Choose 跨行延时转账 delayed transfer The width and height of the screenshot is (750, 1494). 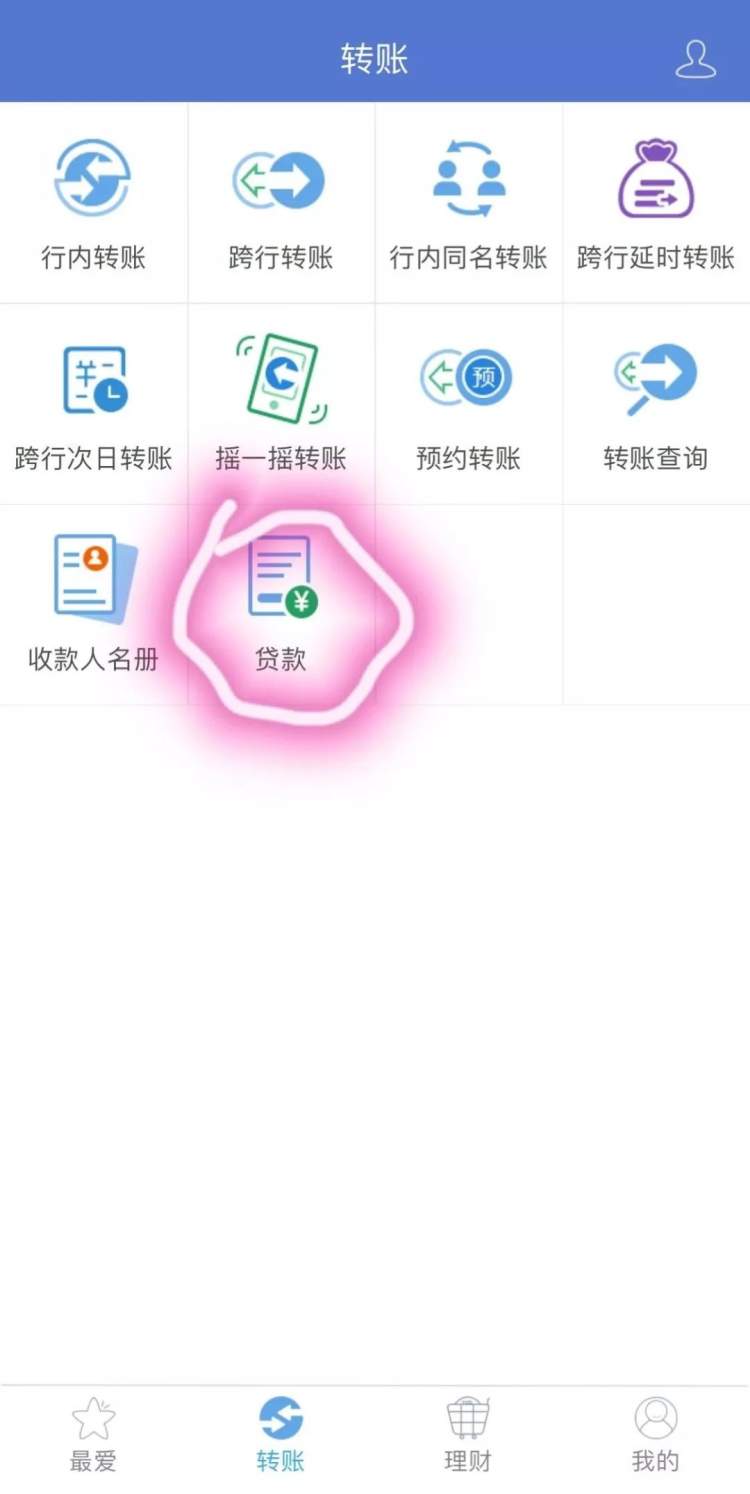(x=655, y=203)
